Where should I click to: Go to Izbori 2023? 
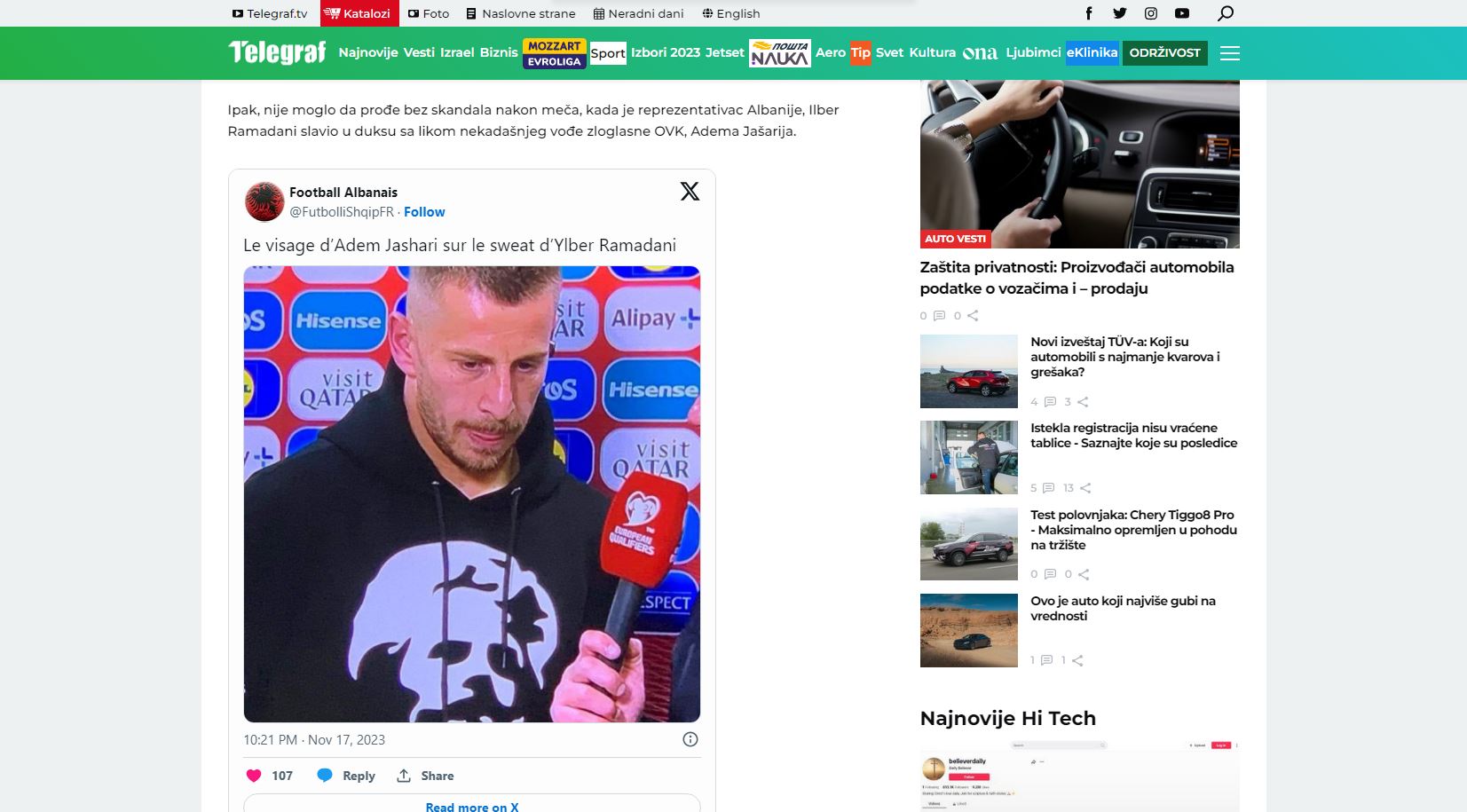coord(666,52)
